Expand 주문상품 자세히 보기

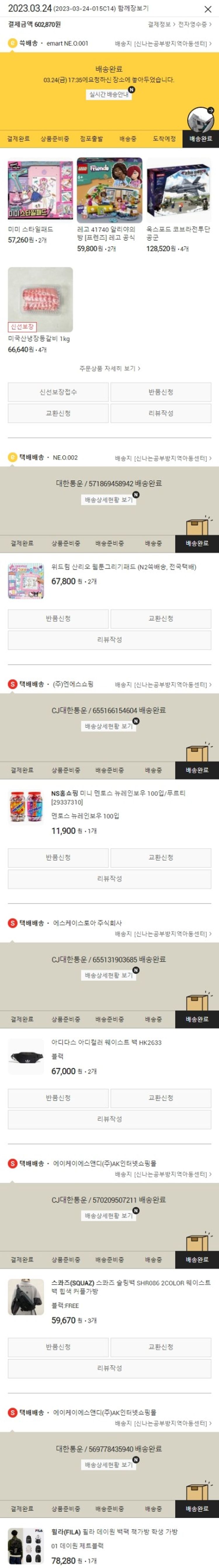tap(109, 368)
